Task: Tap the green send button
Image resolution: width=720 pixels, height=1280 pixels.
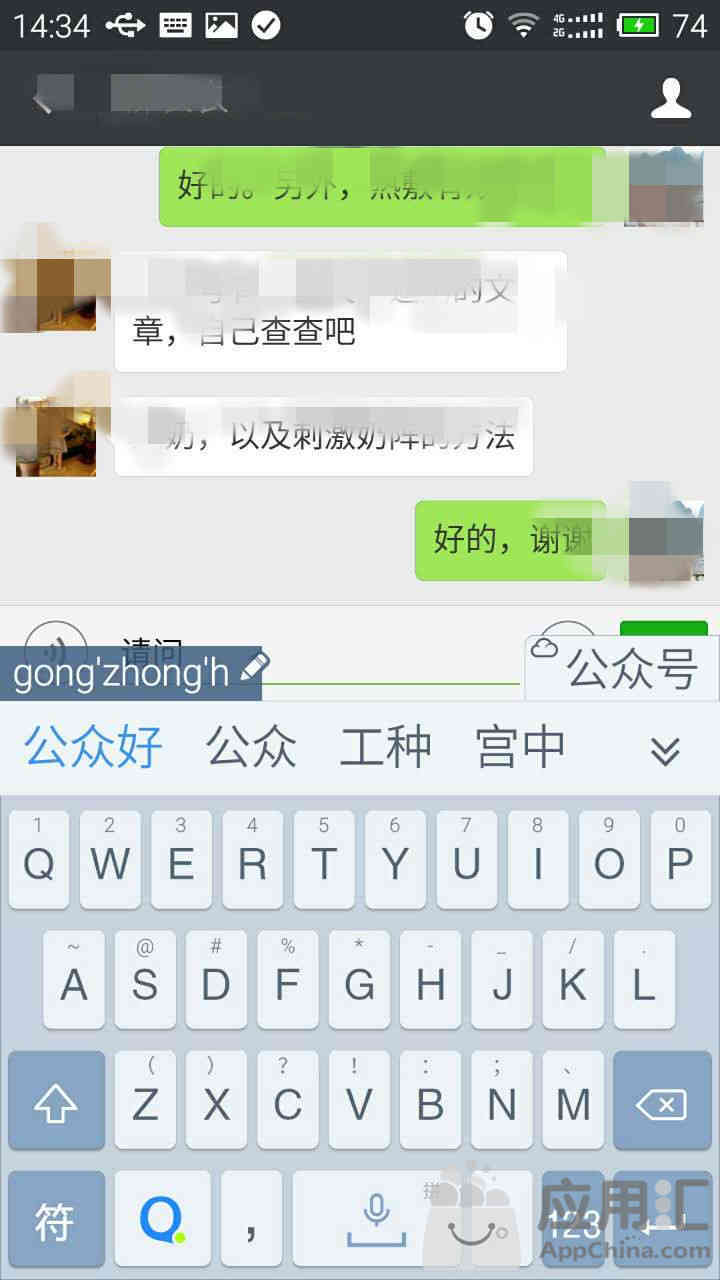Action: pyautogui.click(x=664, y=634)
